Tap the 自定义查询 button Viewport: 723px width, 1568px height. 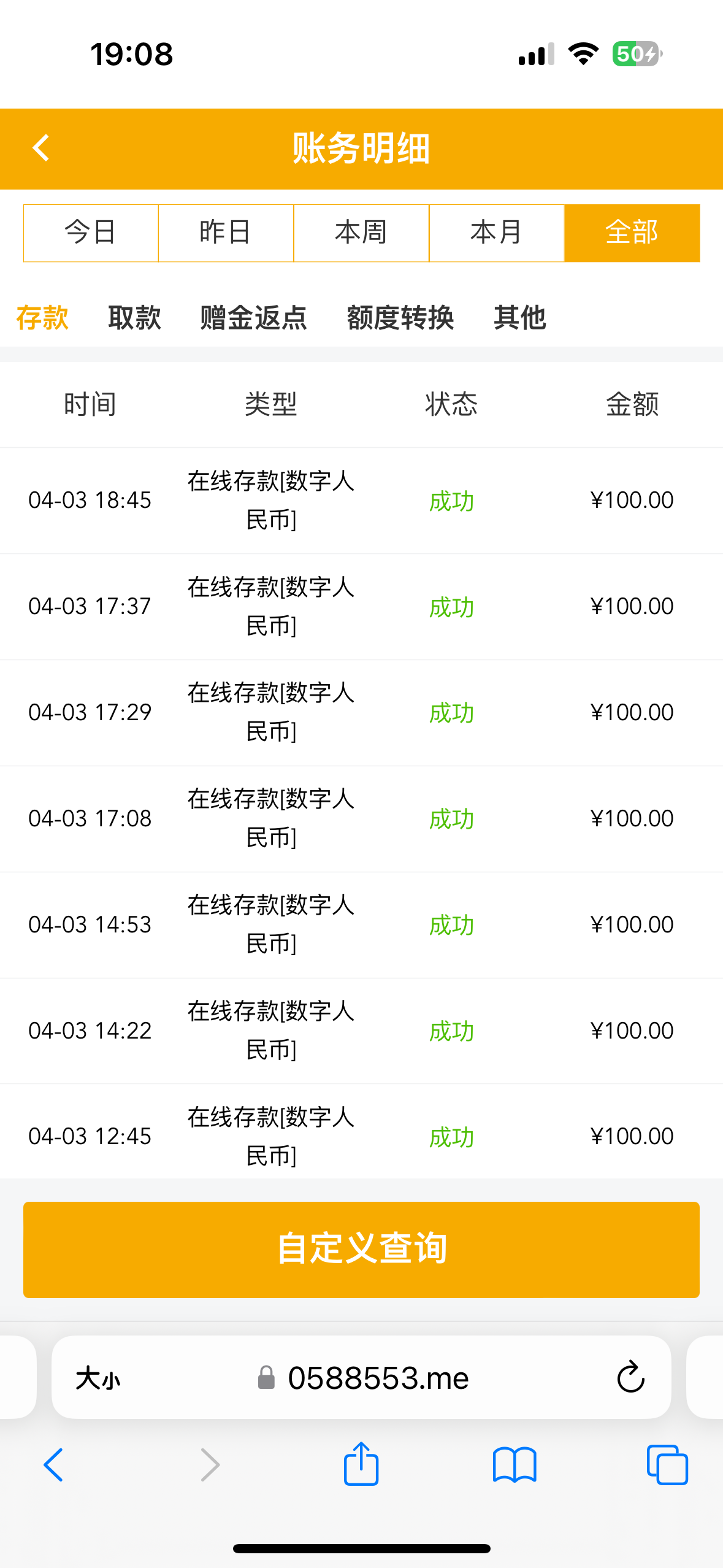pos(361,1249)
